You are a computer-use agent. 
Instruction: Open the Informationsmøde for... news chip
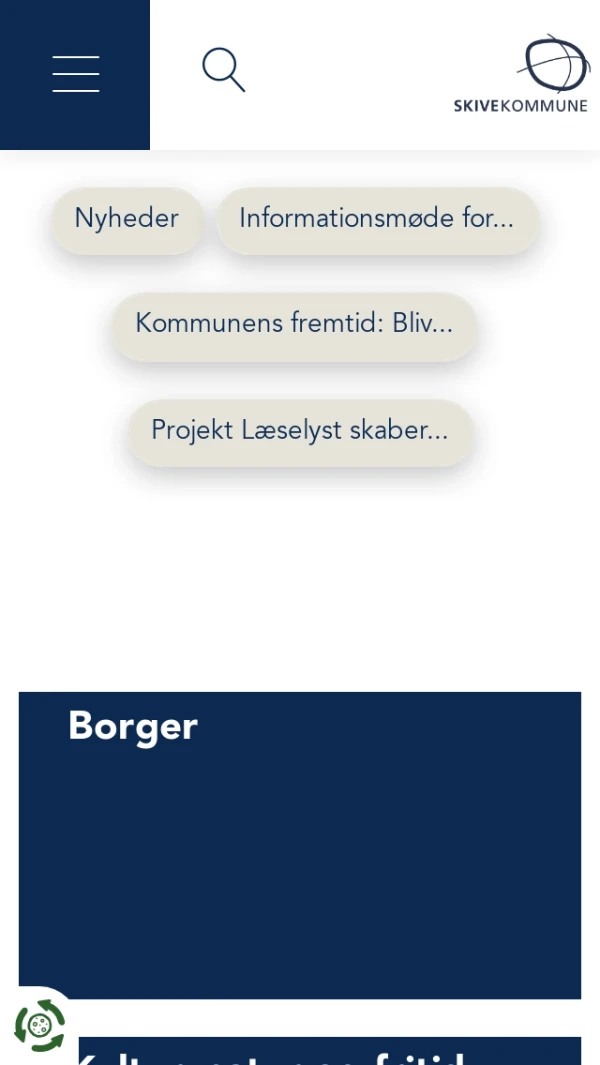point(377,218)
